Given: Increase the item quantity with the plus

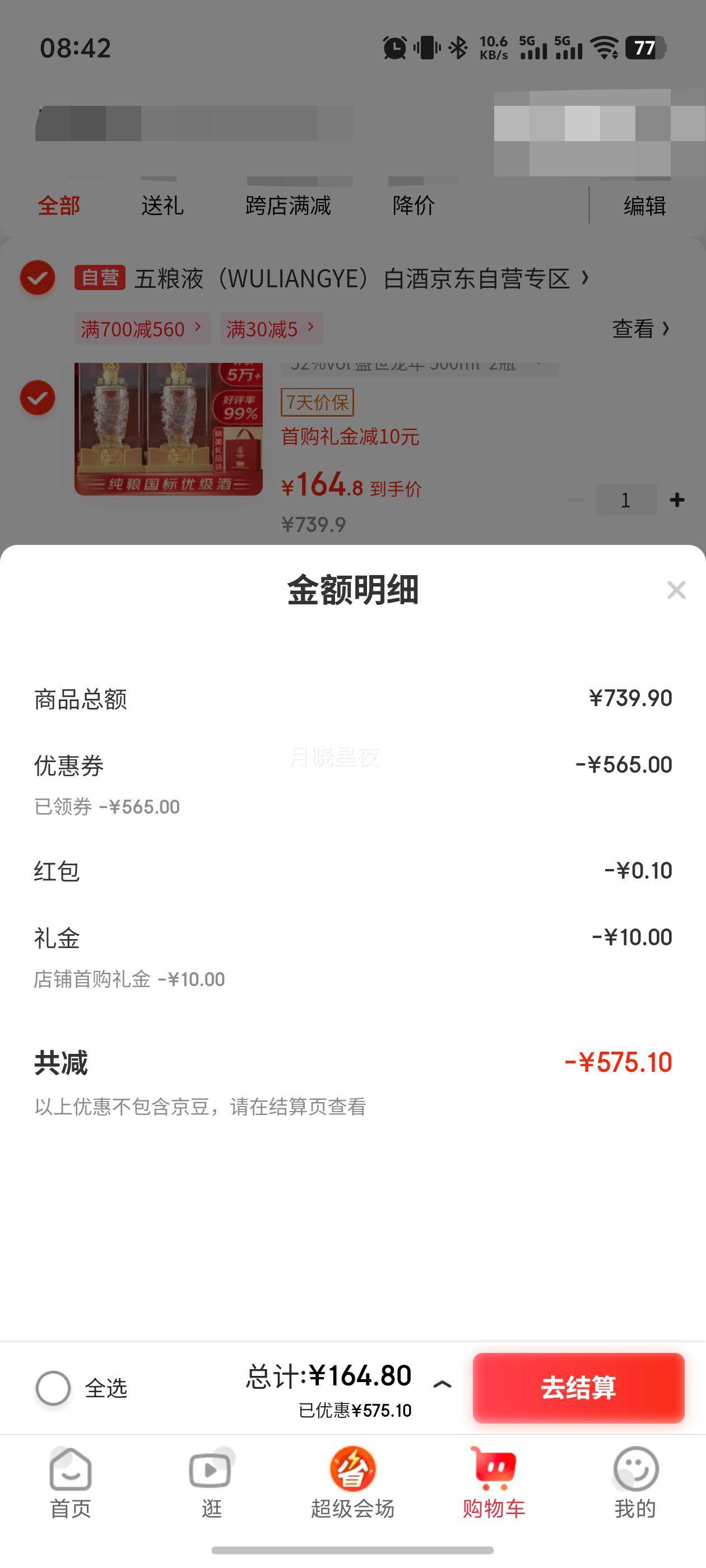Looking at the screenshot, I should point(677,500).
